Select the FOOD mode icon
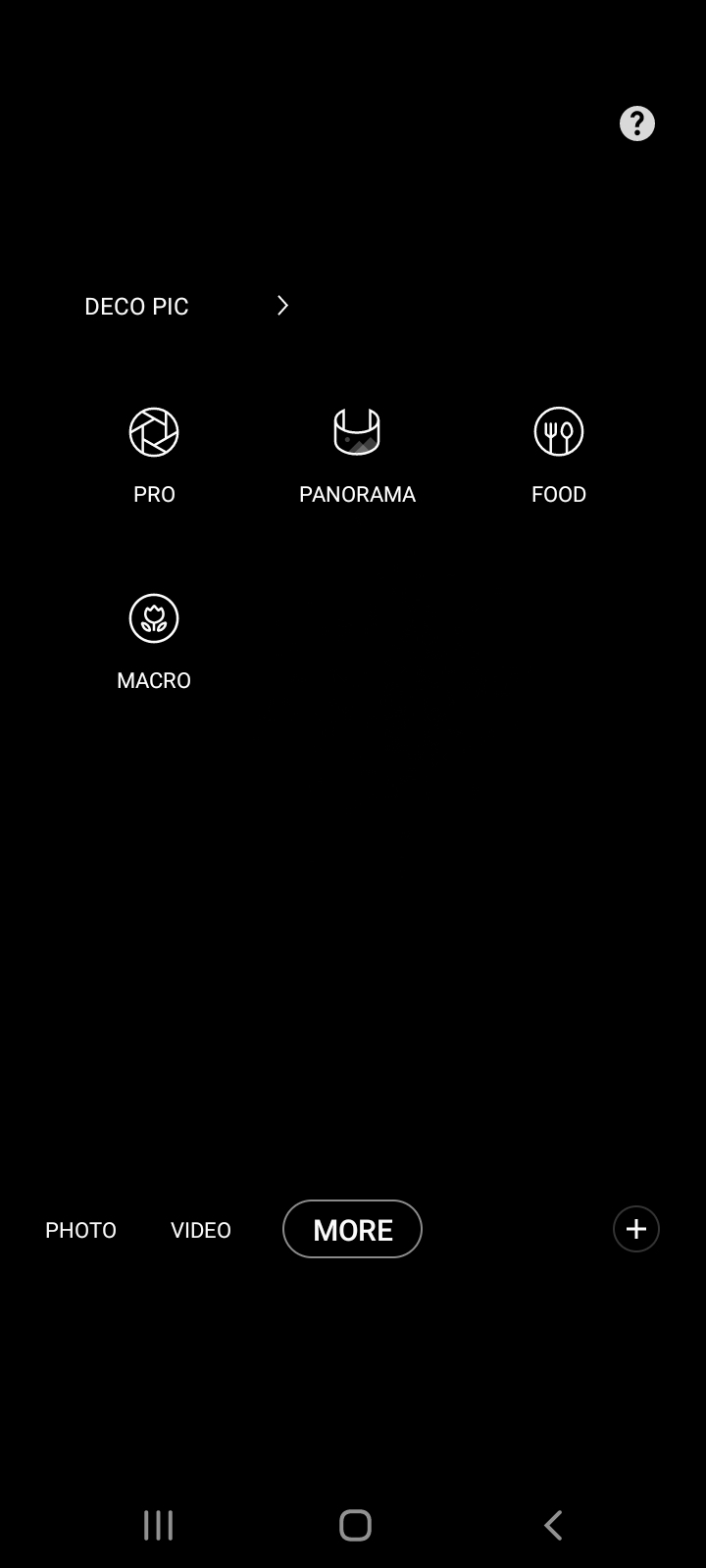This screenshot has height=1568, width=706. 558,431
